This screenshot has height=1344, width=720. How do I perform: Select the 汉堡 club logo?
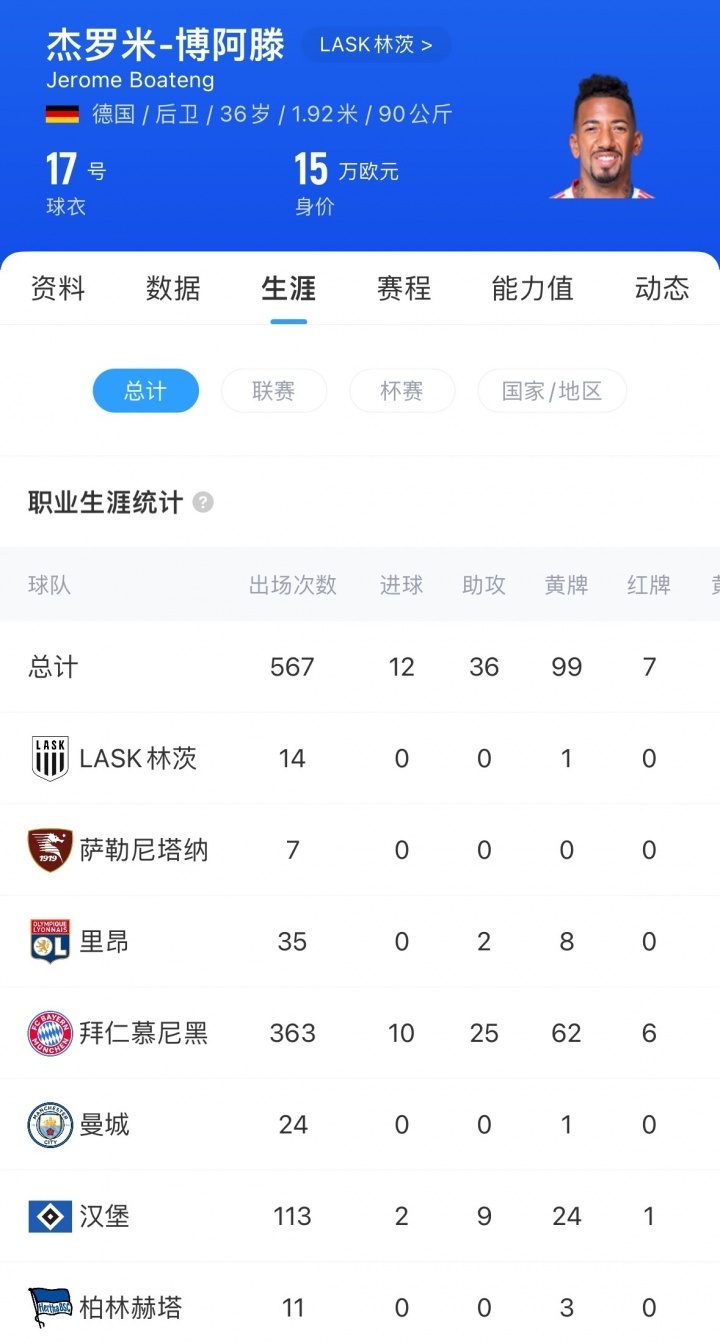(x=46, y=1216)
